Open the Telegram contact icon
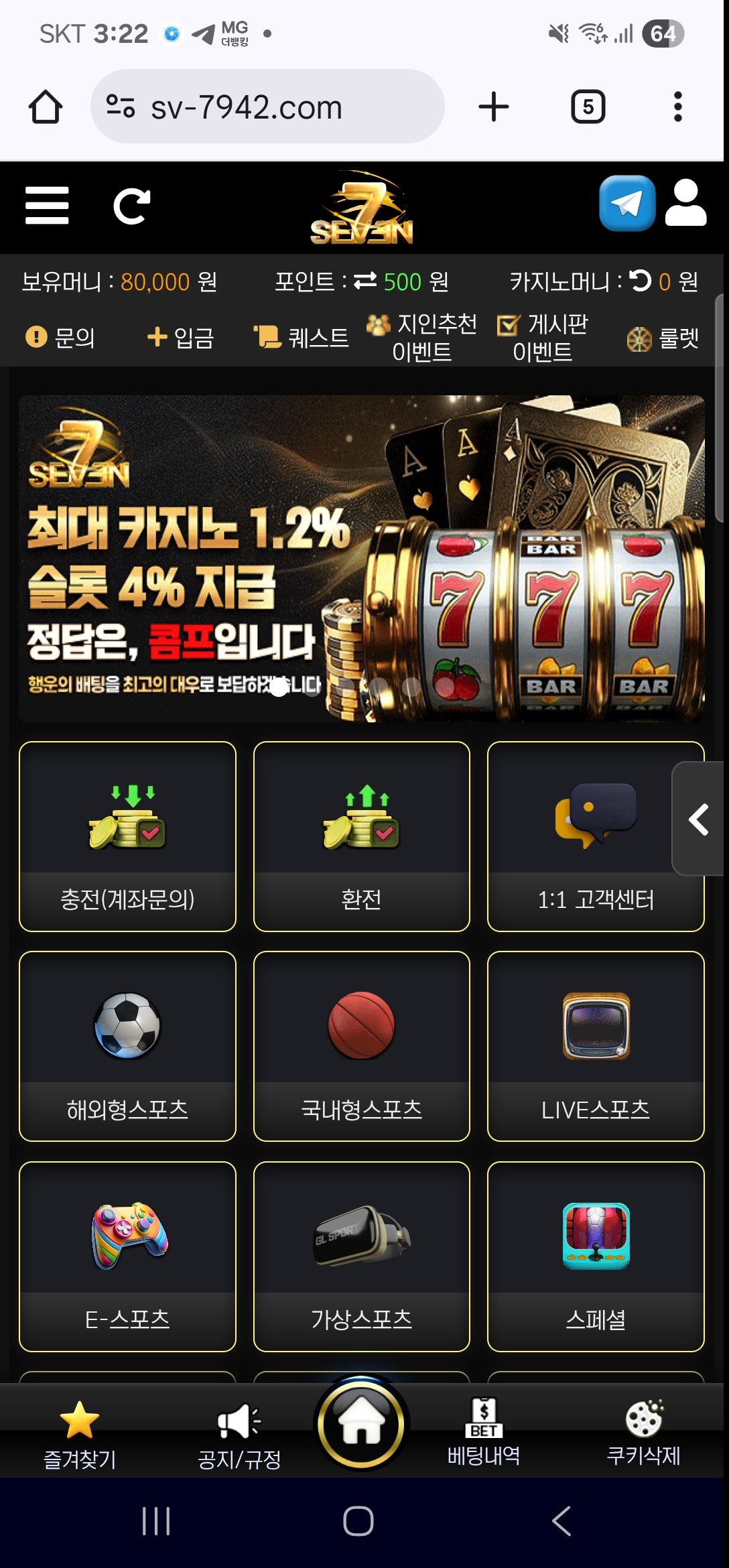 (x=626, y=203)
